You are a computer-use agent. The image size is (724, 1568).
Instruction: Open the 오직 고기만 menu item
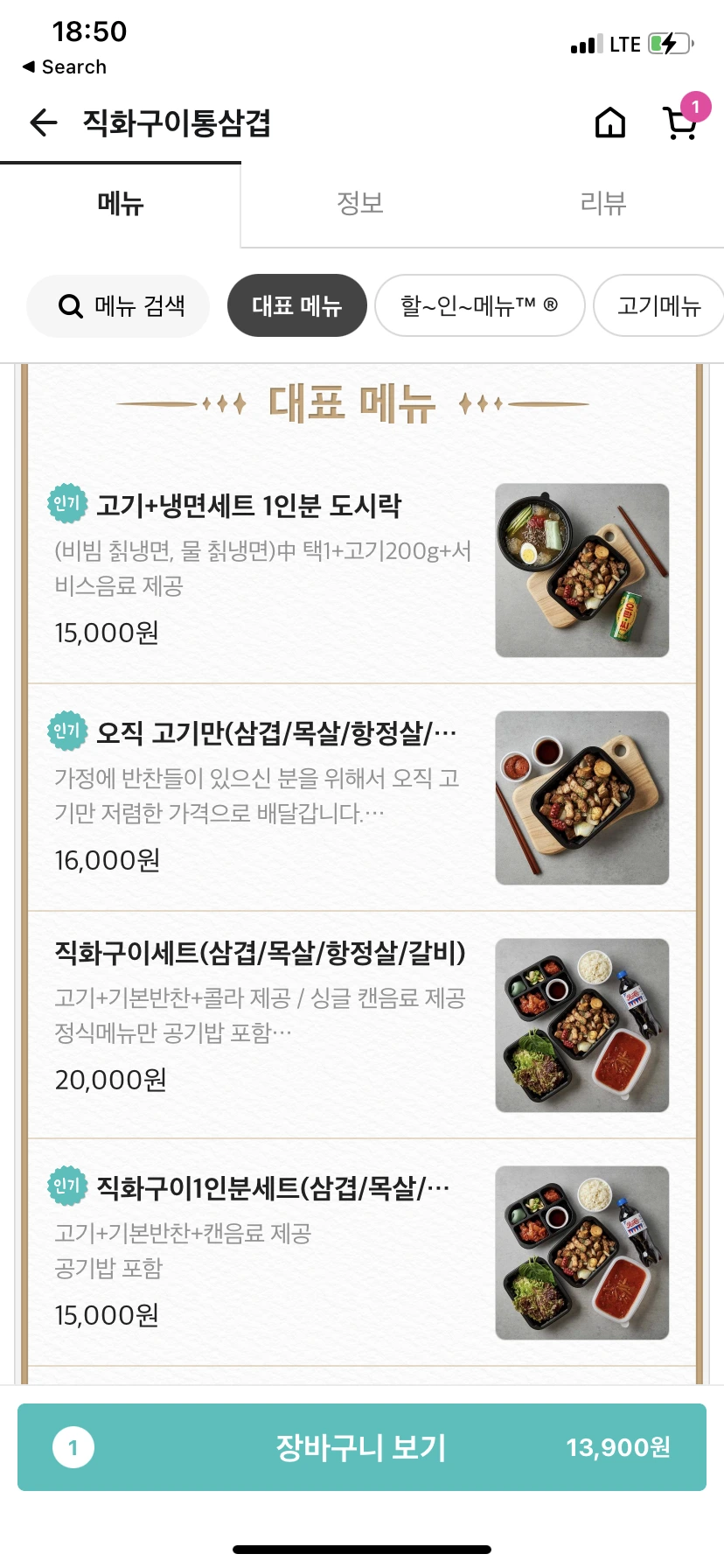262,798
